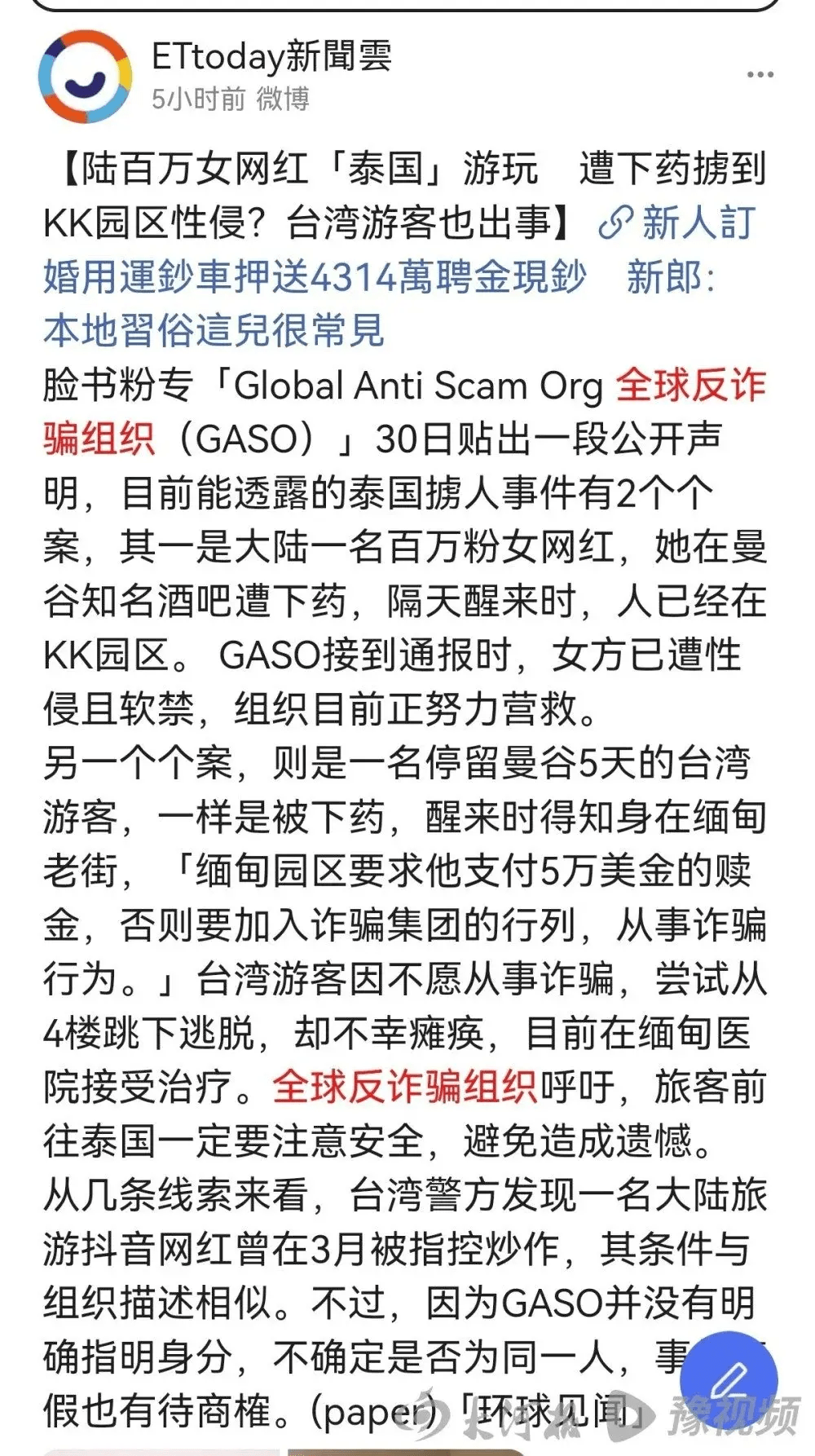
Task: Compose a new post with the floating pencil button
Action: pos(728,1378)
